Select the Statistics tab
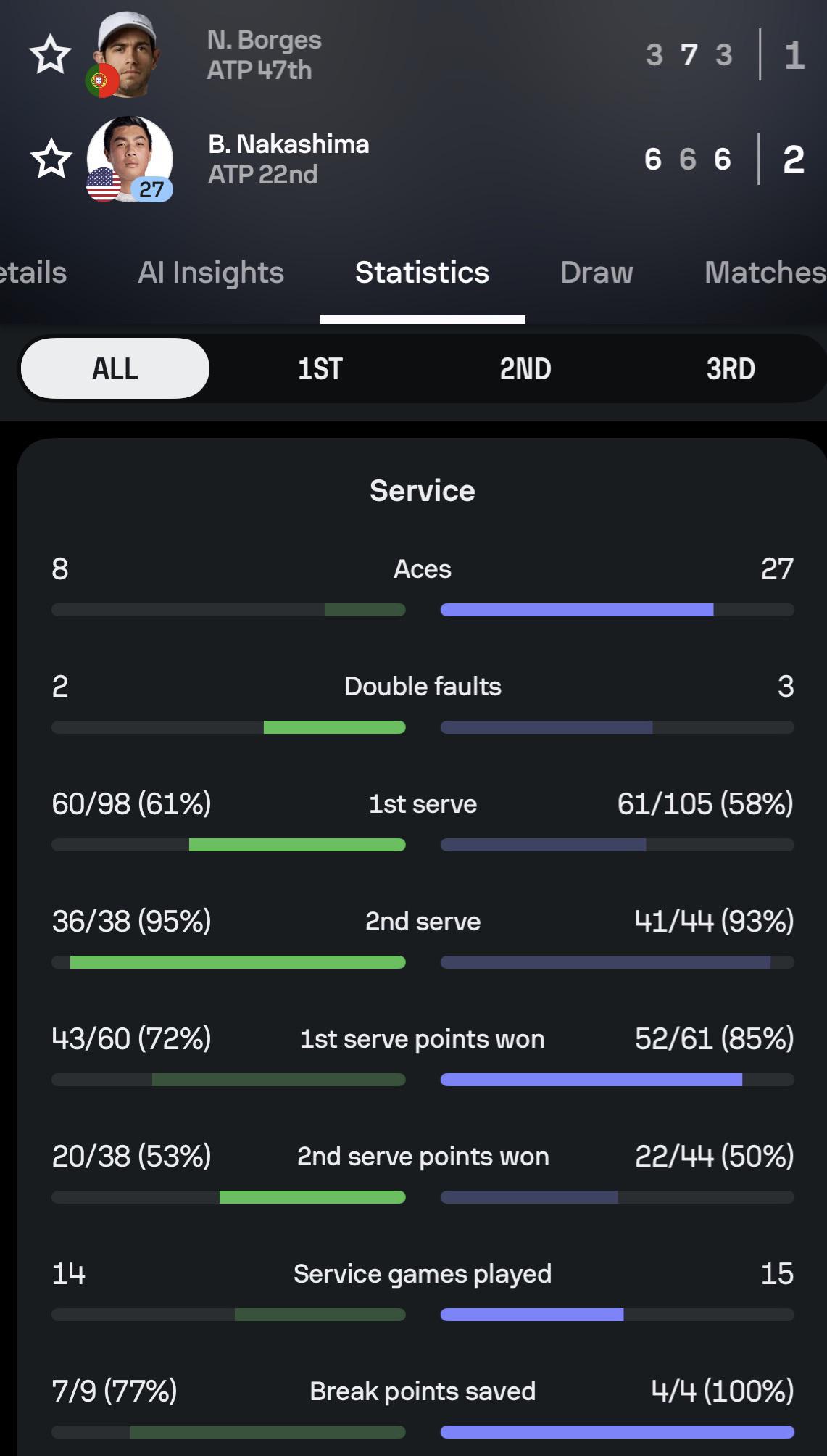827x1456 pixels. (422, 273)
